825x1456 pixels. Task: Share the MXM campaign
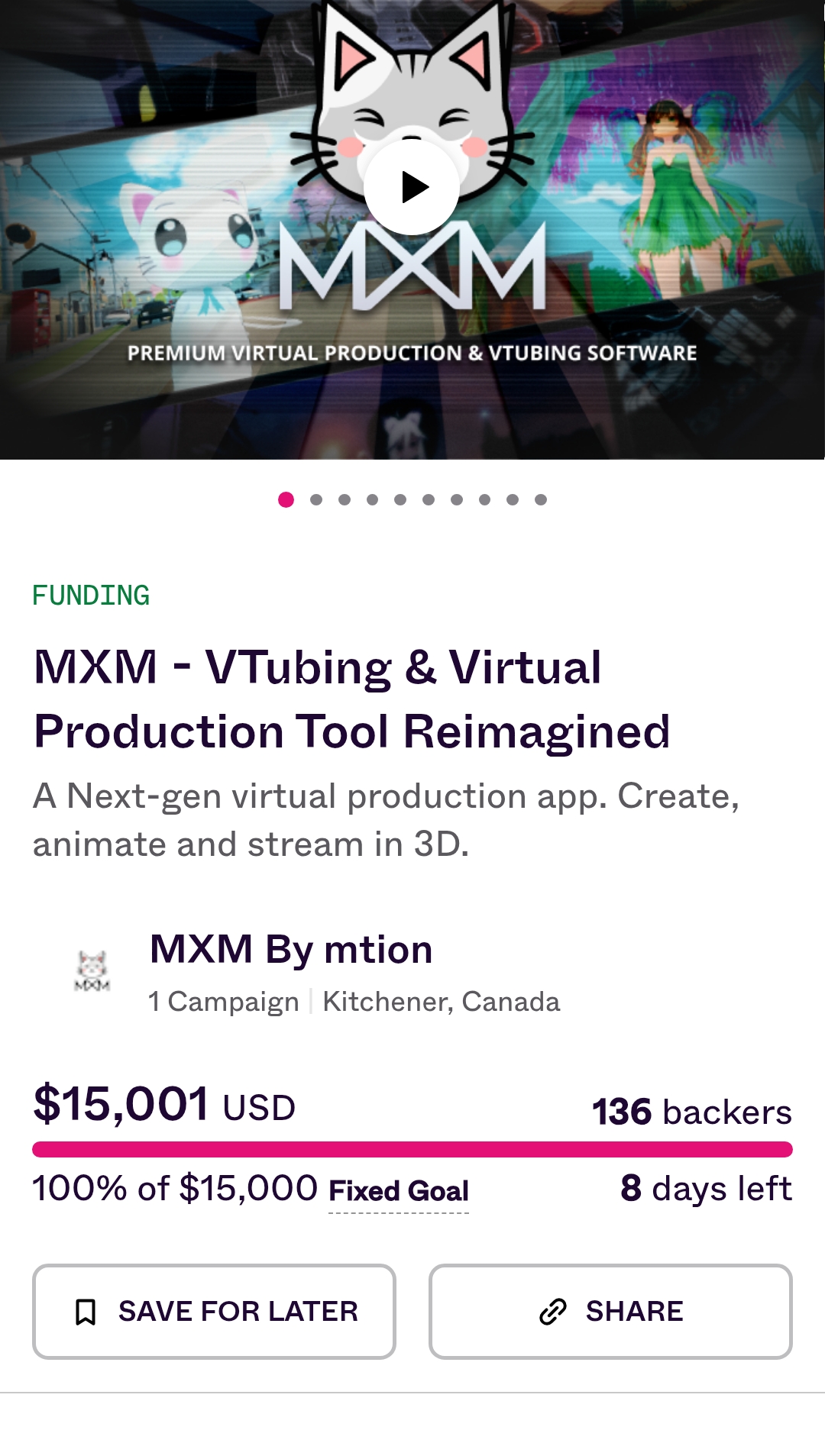pyautogui.click(x=610, y=1311)
